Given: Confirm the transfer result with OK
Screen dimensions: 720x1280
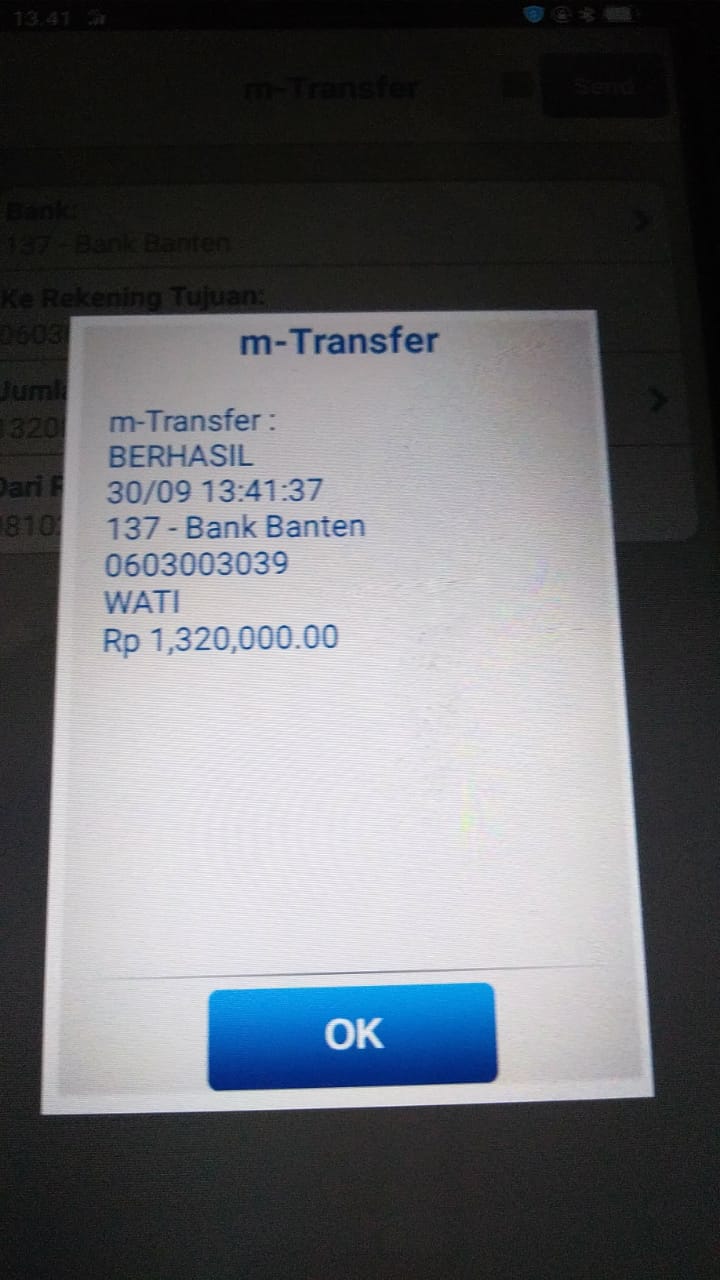Looking at the screenshot, I should click(x=352, y=1035).
